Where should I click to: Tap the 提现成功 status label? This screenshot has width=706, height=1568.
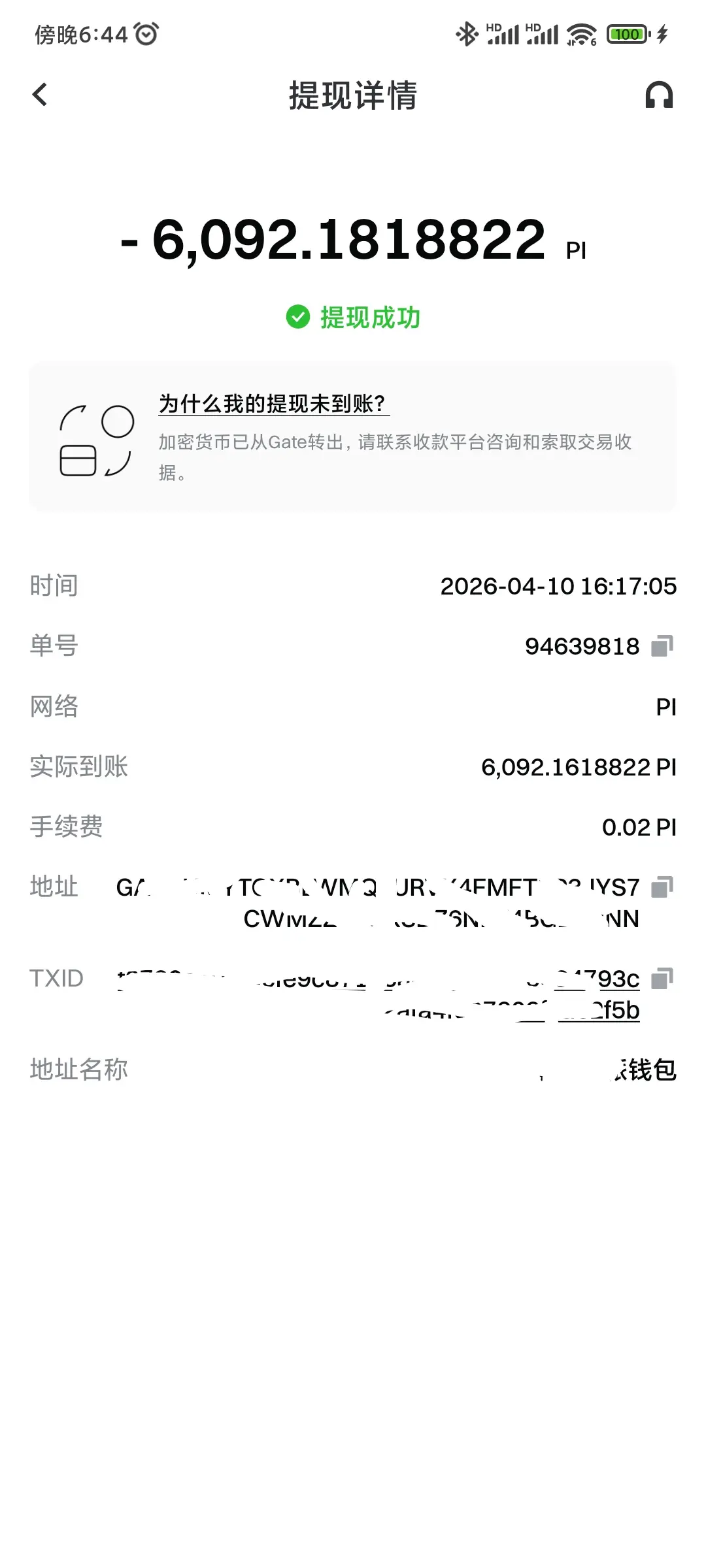tap(369, 318)
